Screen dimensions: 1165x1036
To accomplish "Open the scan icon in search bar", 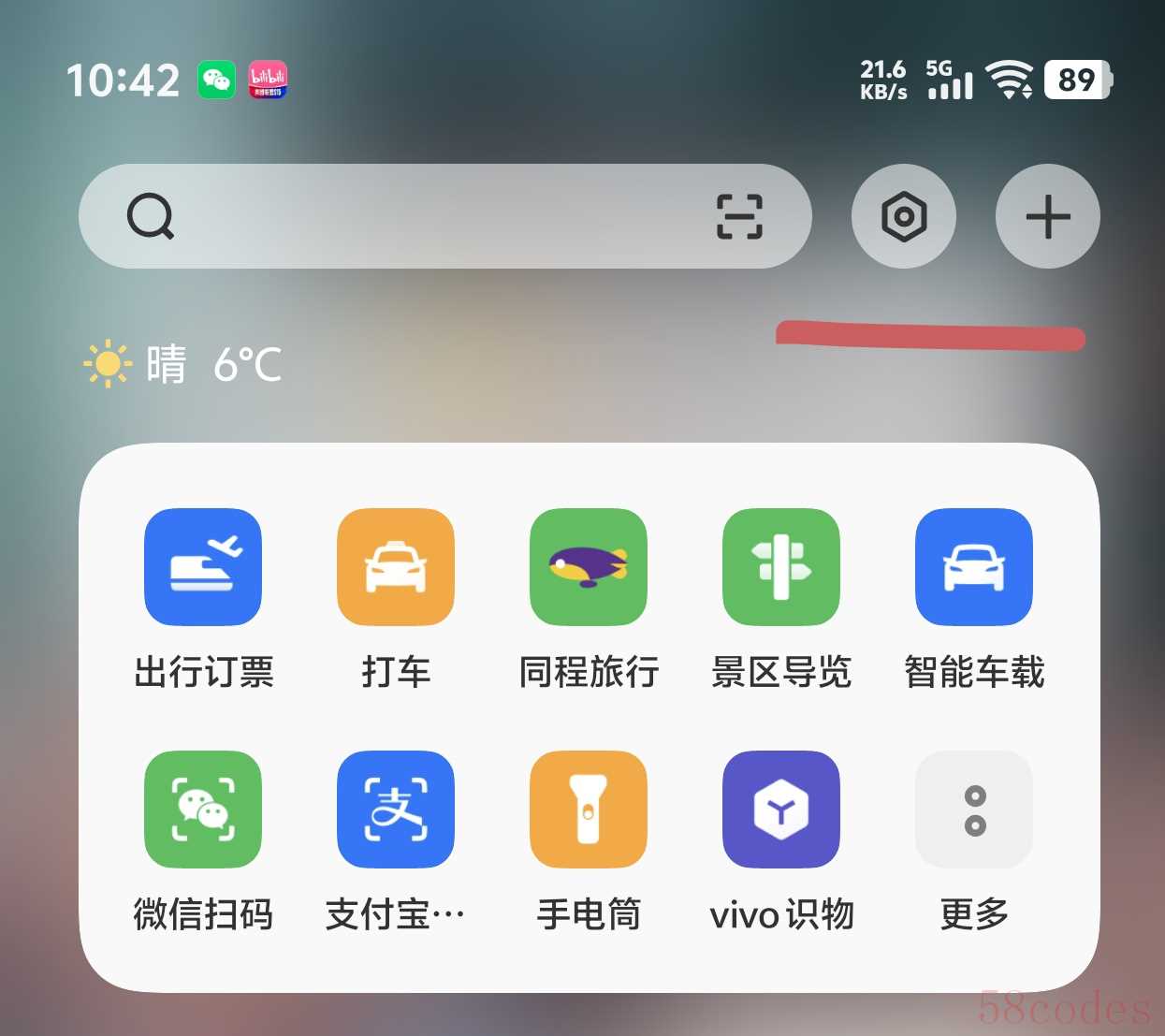I will tap(739, 217).
